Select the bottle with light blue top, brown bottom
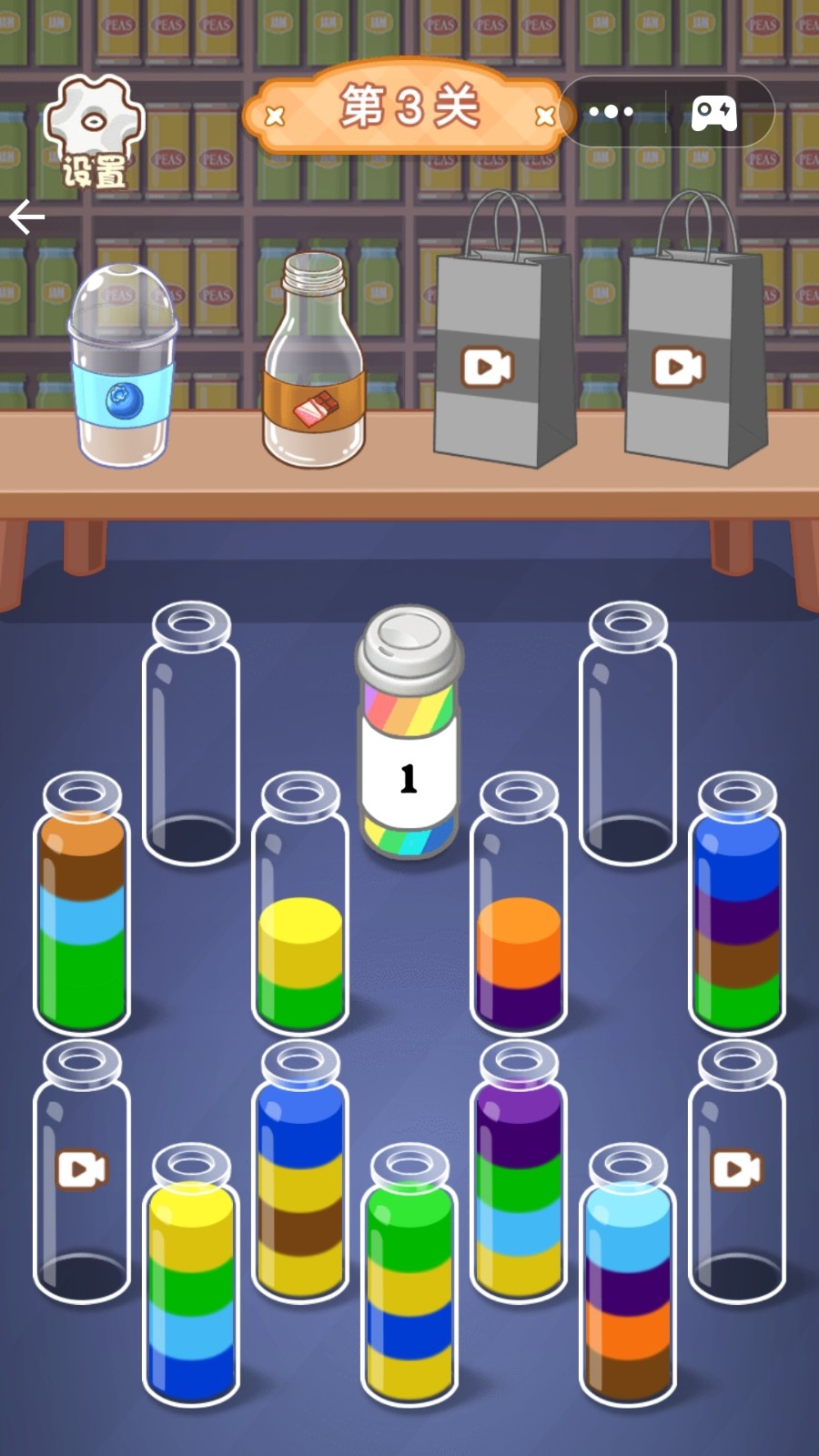The width and height of the screenshot is (819, 1456). (x=628, y=1283)
